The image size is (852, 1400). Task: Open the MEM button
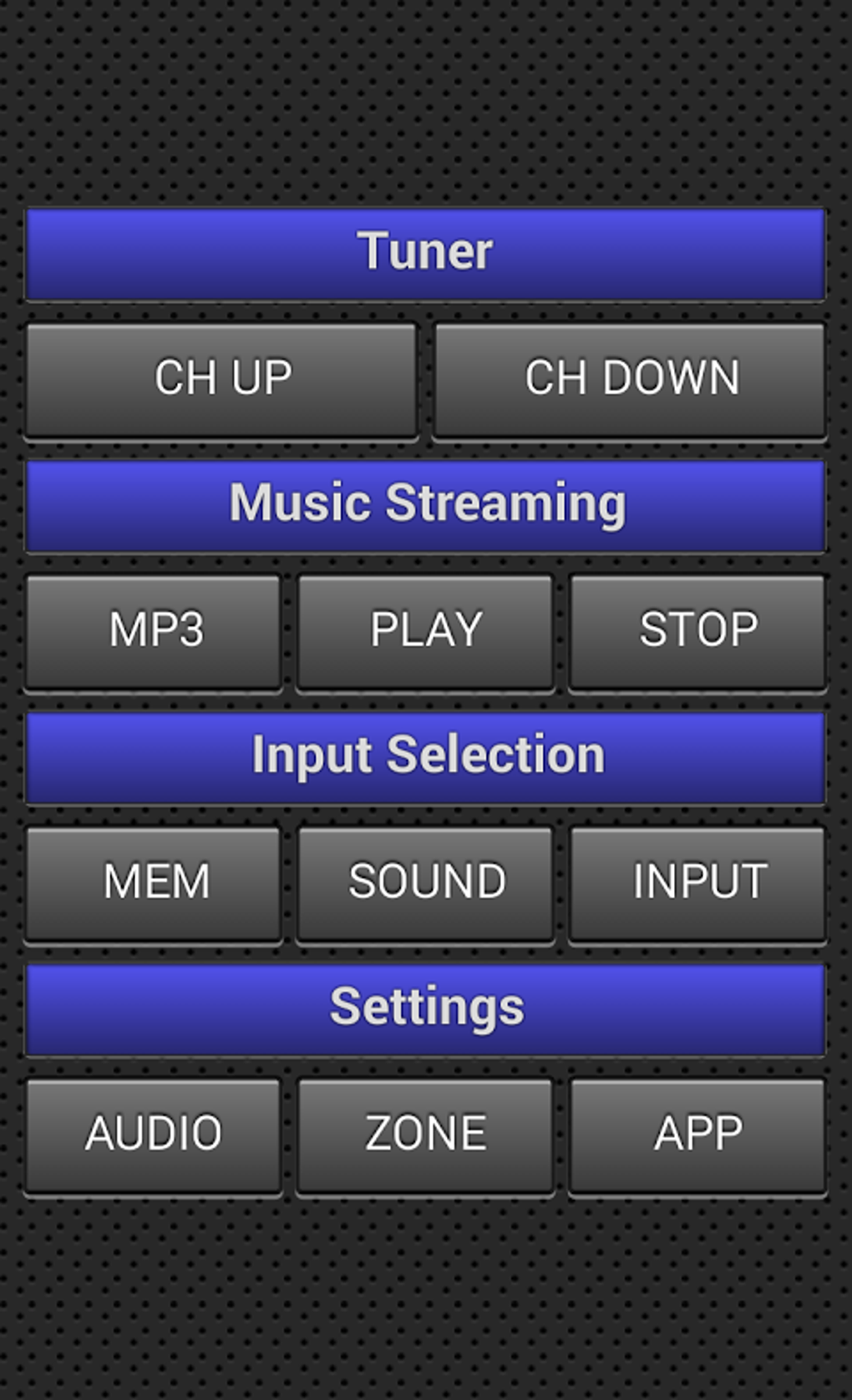(x=154, y=884)
